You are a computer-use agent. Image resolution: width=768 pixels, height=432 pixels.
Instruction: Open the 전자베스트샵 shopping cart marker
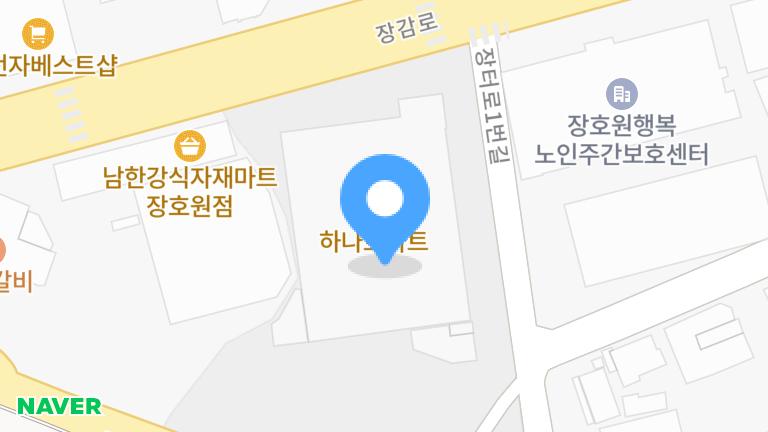[38, 34]
